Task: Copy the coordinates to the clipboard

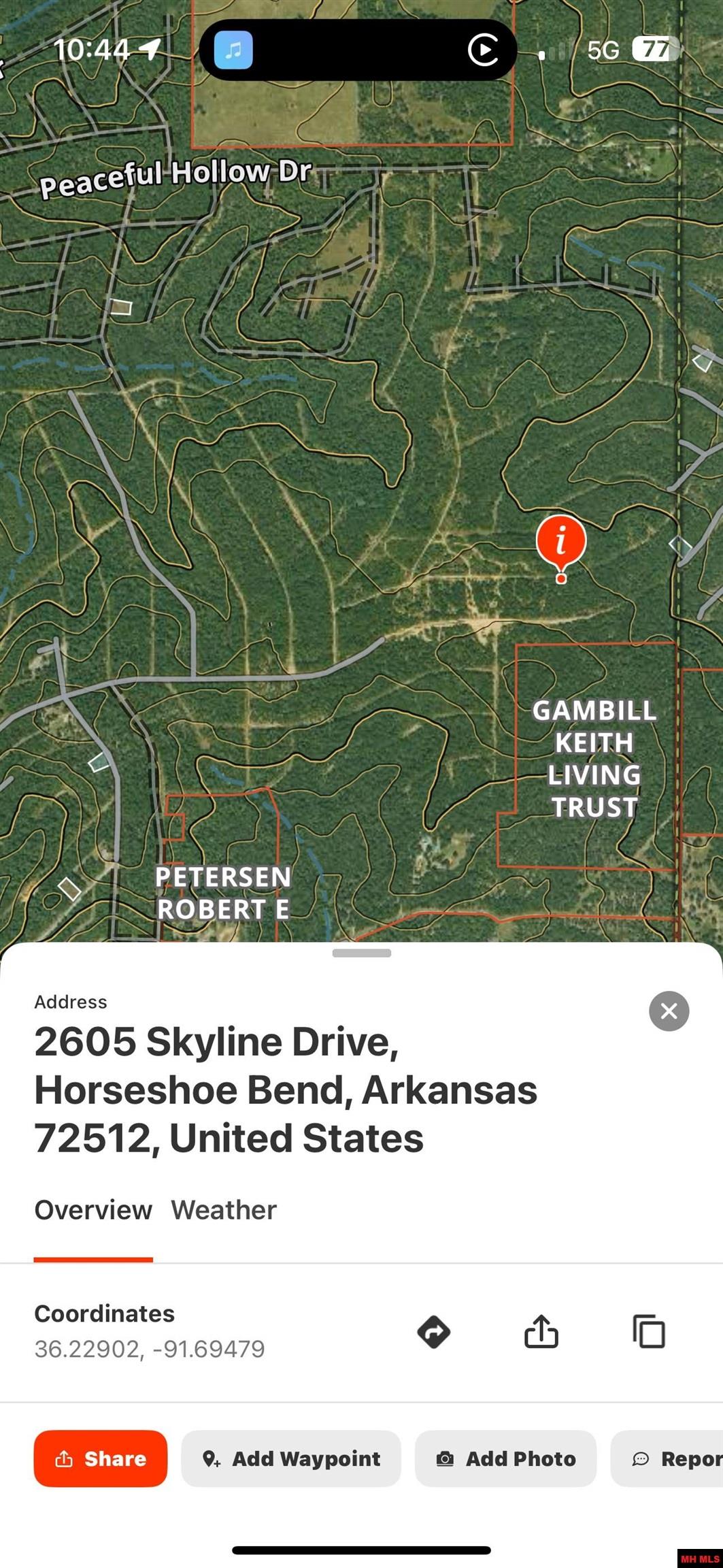Action: click(x=649, y=1332)
